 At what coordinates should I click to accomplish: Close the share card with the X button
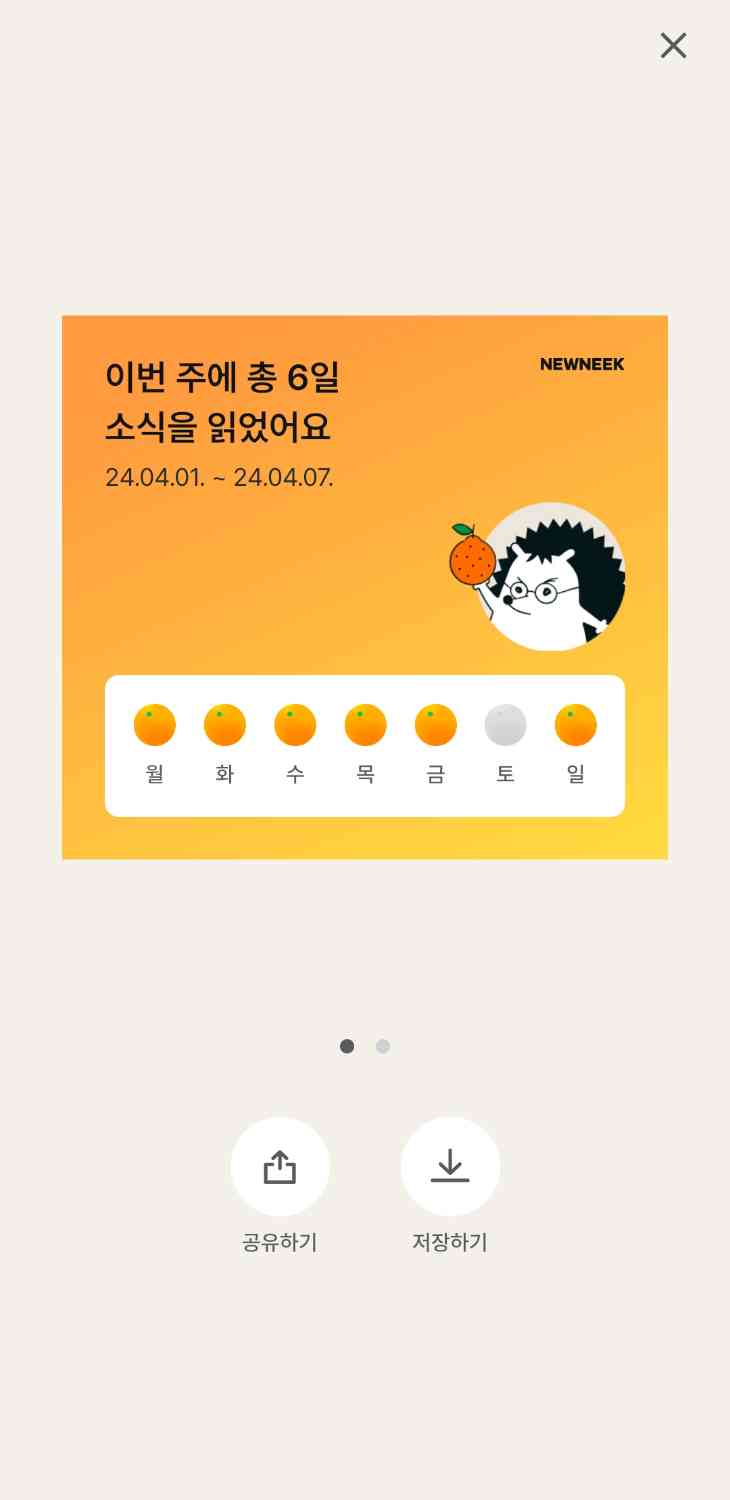click(672, 45)
